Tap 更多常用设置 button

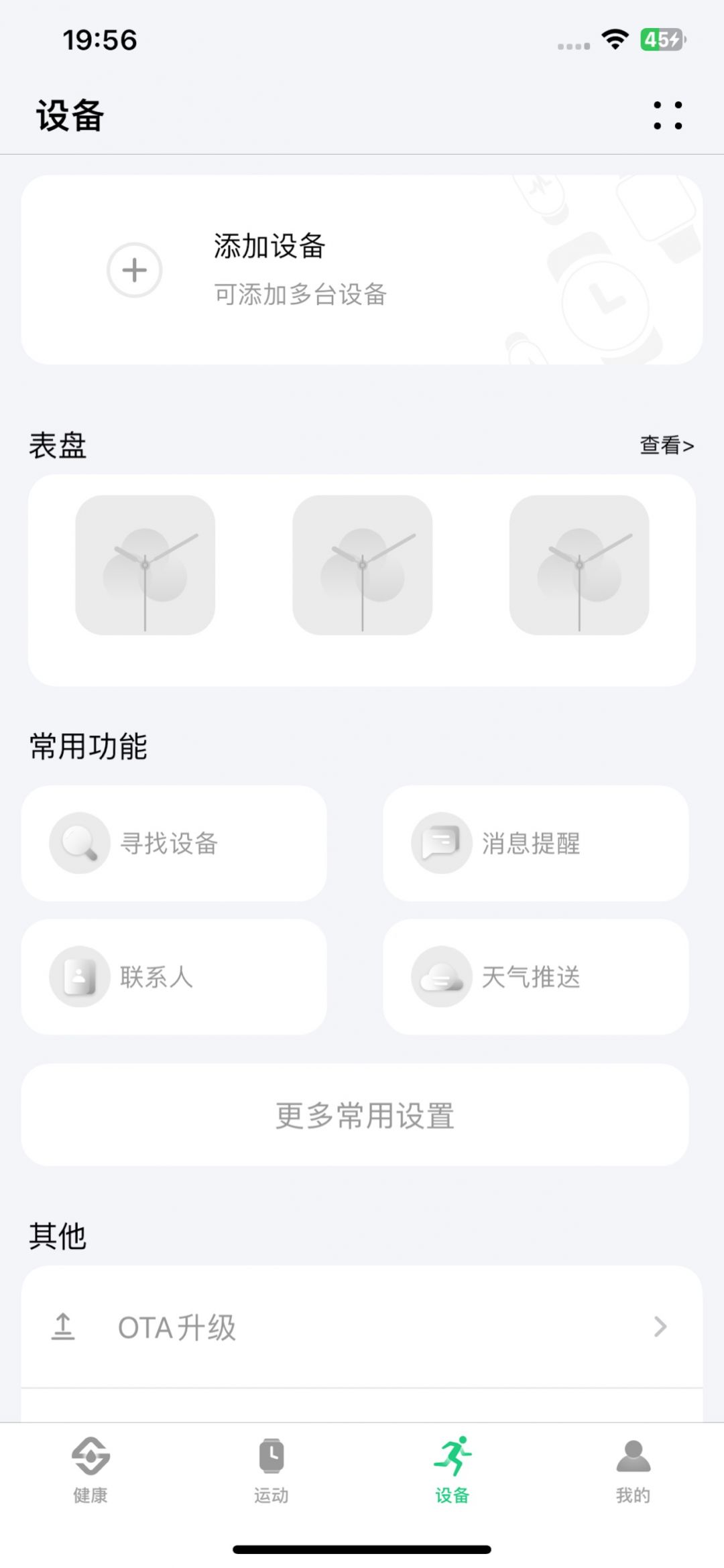click(355, 1115)
